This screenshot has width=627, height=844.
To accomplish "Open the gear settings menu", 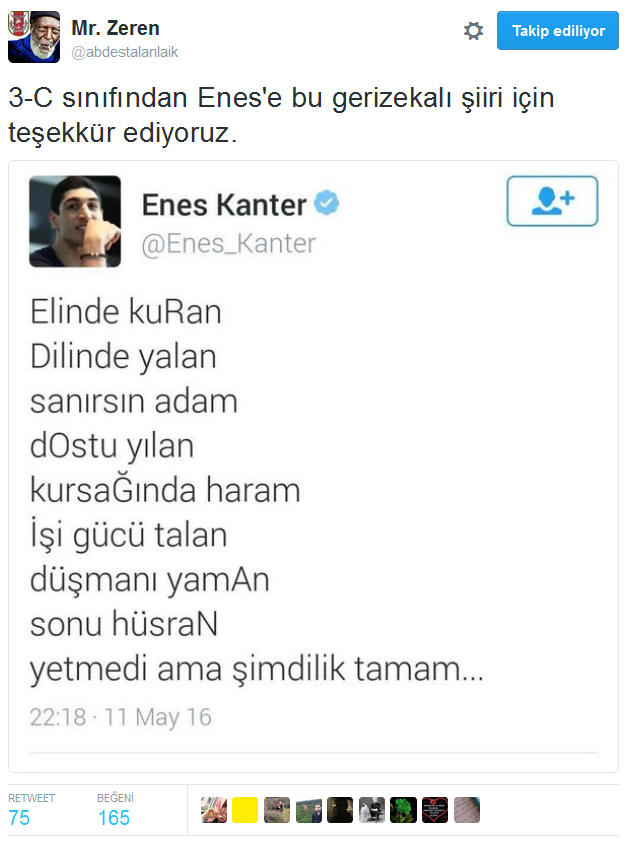I will click(473, 31).
